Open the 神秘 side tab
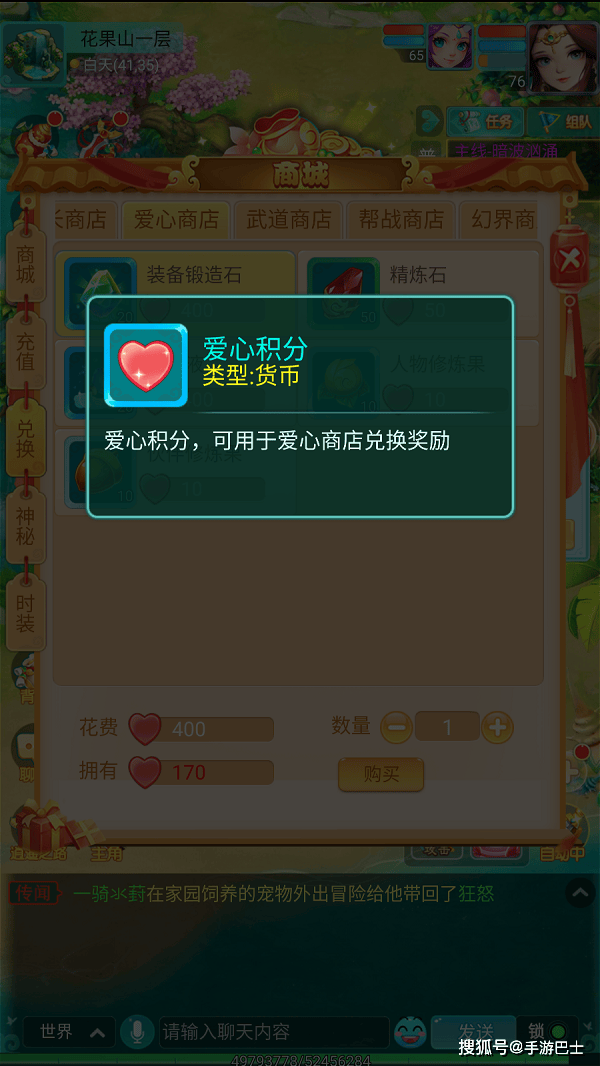600x1066 pixels. tap(25, 528)
